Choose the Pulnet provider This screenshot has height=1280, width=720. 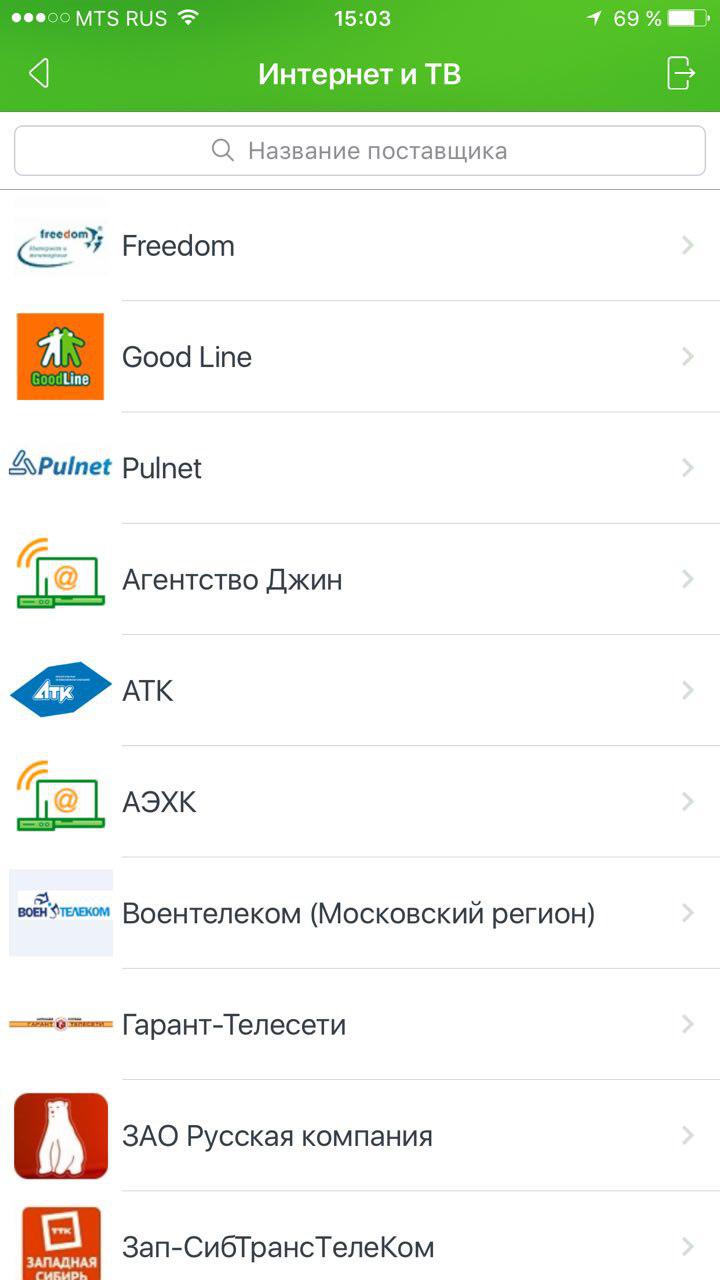click(360, 468)
